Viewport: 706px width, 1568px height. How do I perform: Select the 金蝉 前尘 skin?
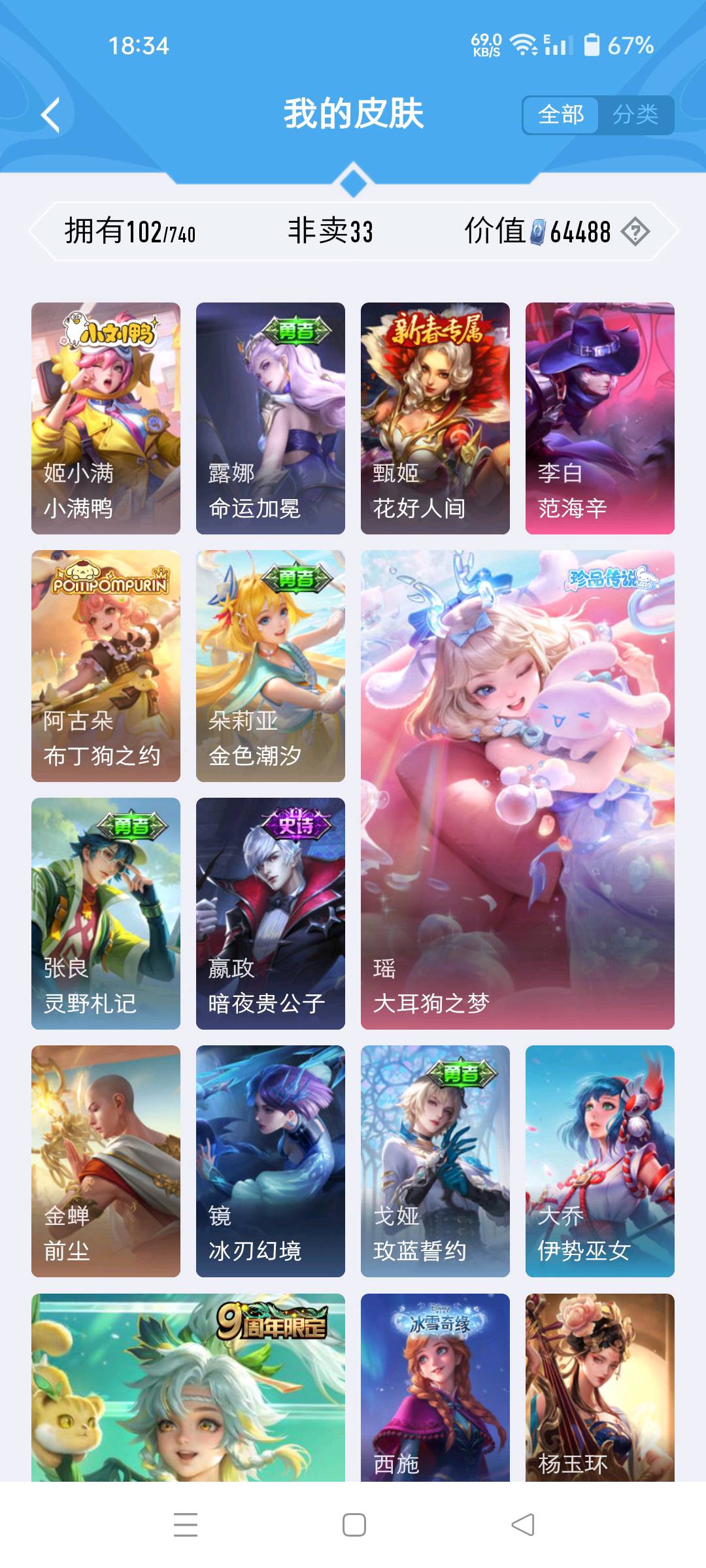(x=106, y=1161)
